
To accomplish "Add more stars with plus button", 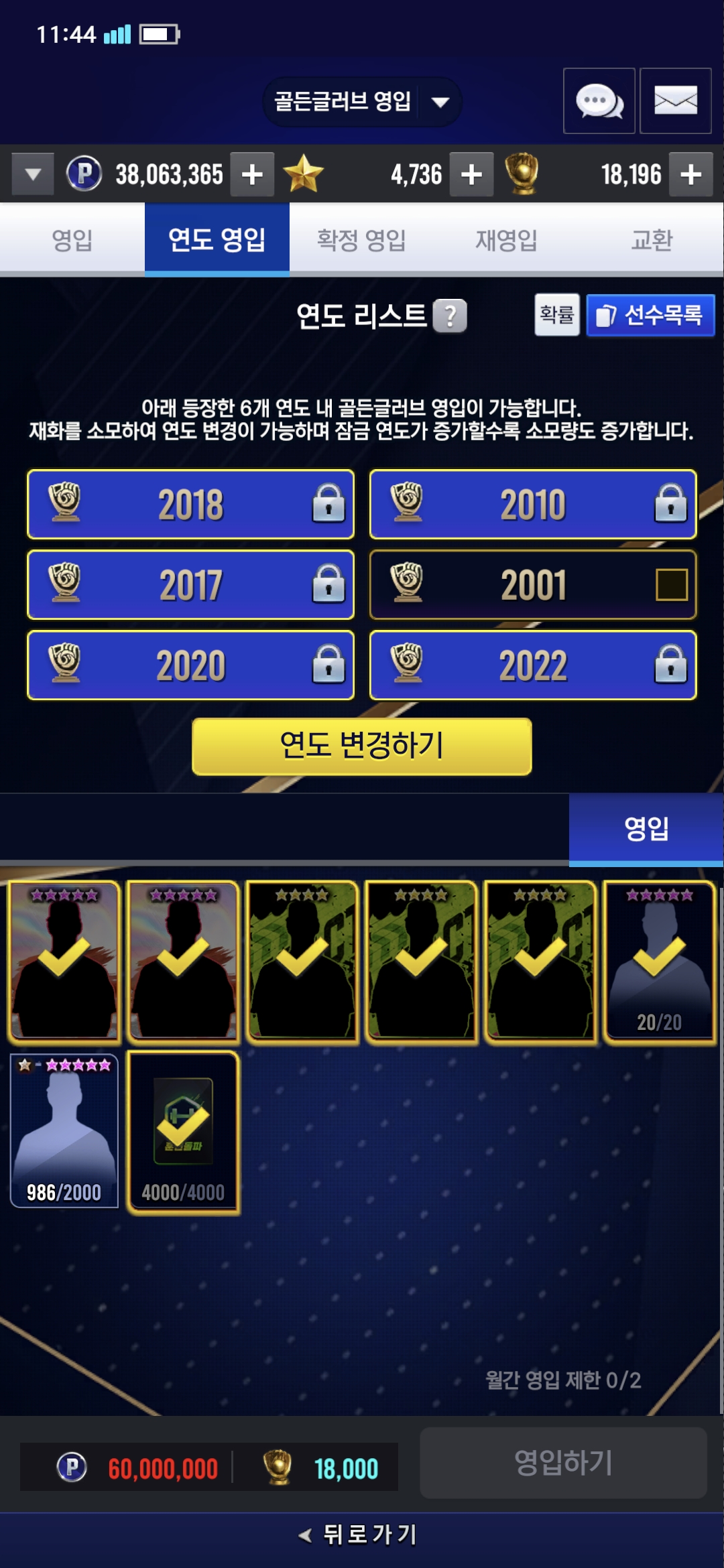I will [471, 174].
